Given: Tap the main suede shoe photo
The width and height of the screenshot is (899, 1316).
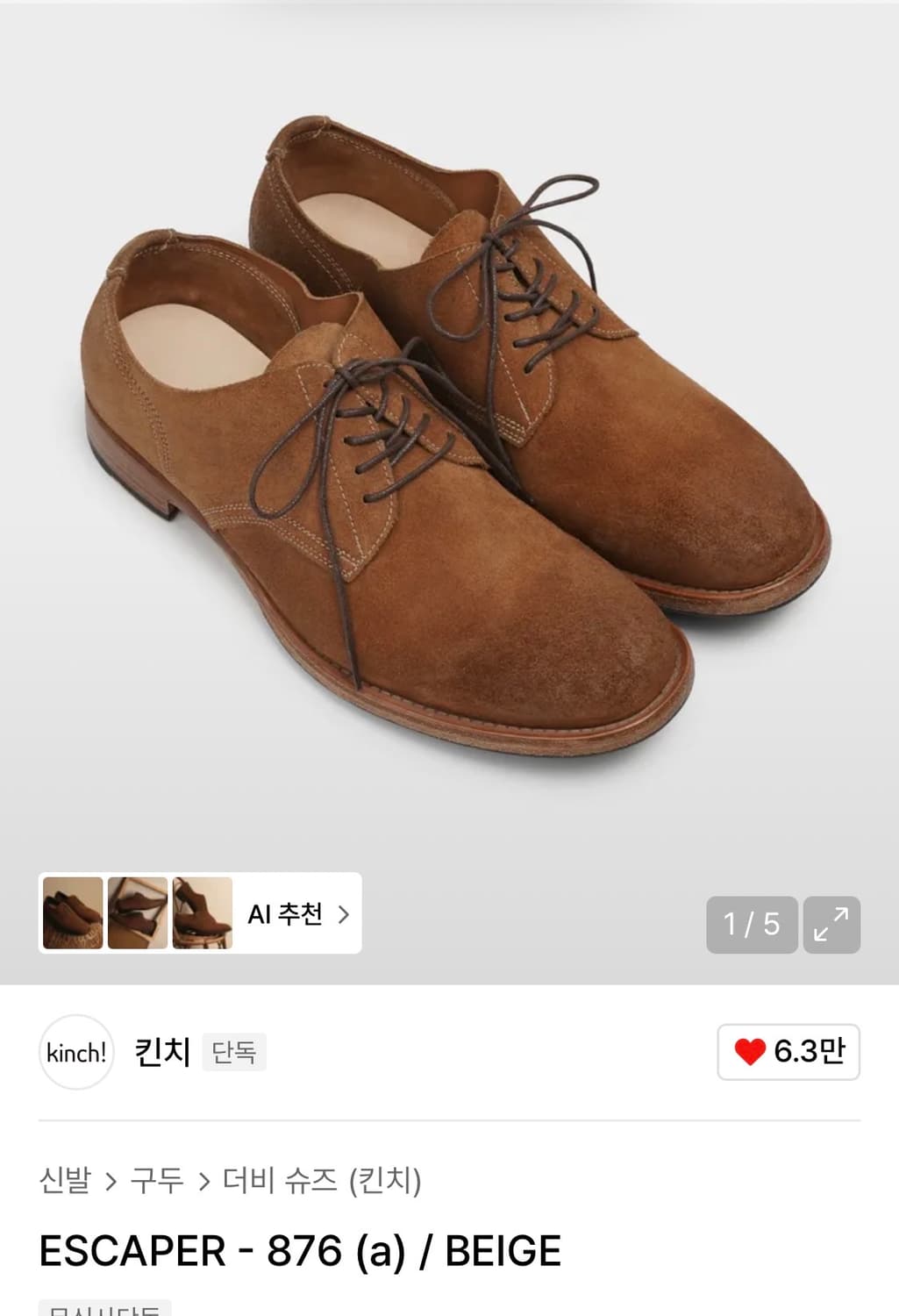Looking at the screenshot, I should (x=449, y=439).
